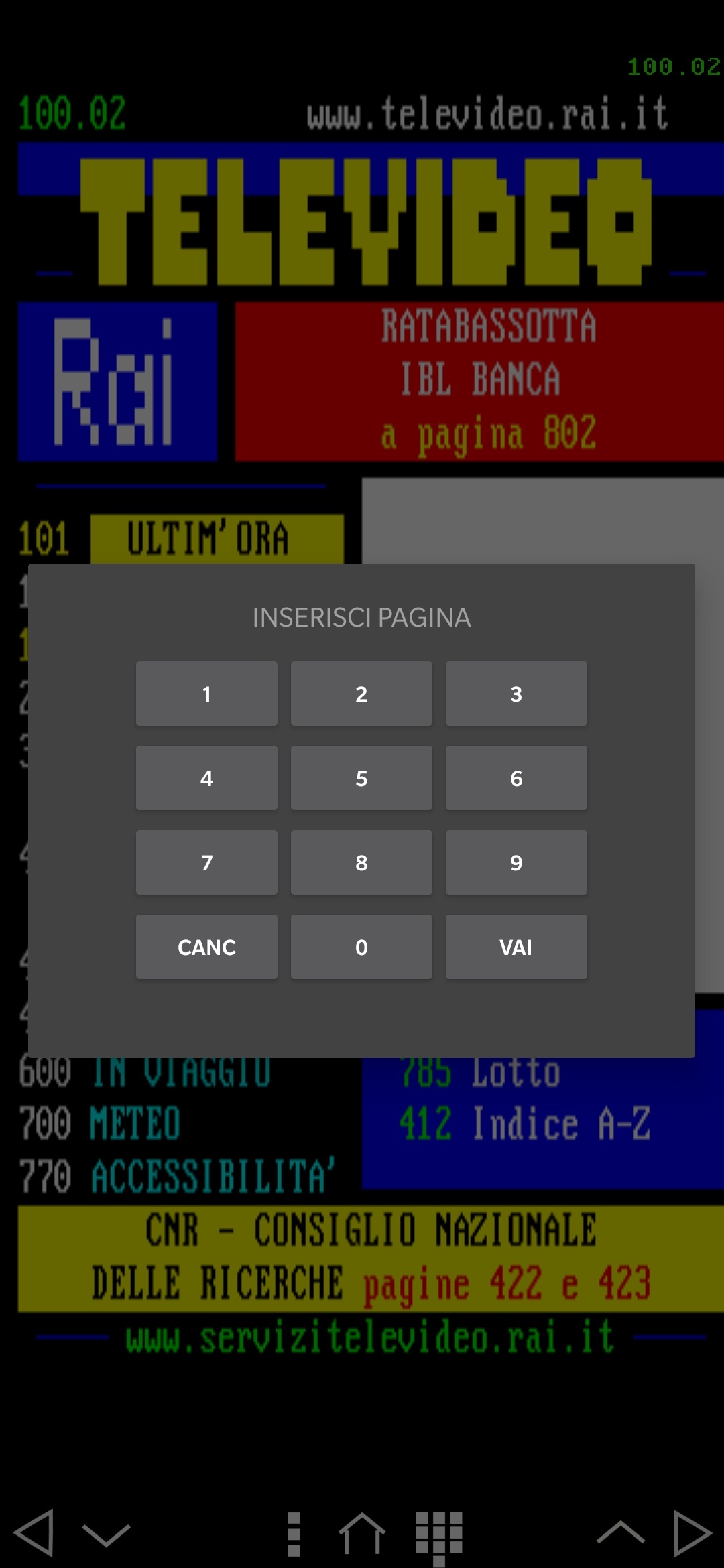Enter digit 5 on the keypad
This screenshot has width=724, height=1568.
pyautogui.click(x=361, y=778)
